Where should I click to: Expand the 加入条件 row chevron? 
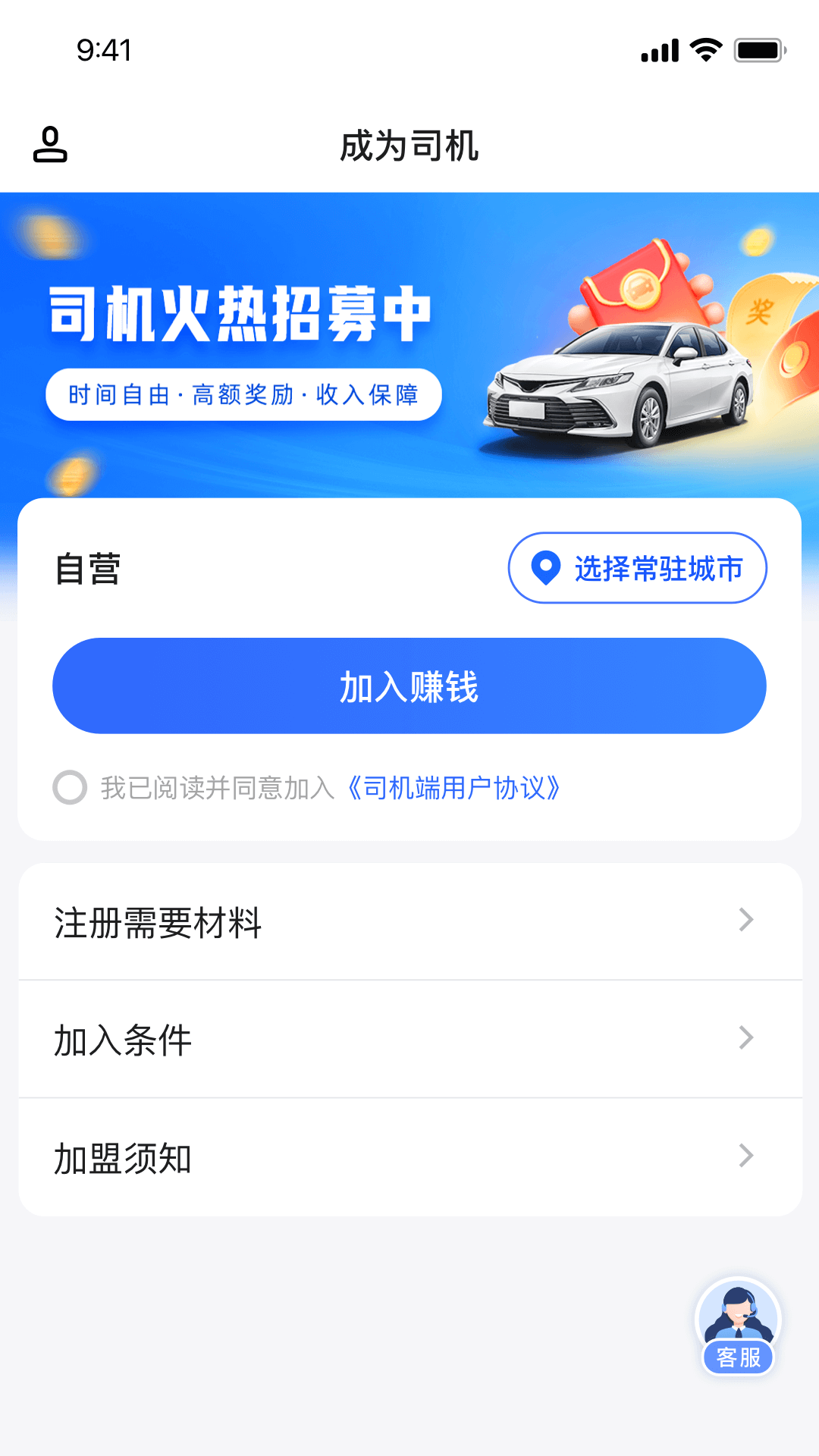coord(746,1038)
